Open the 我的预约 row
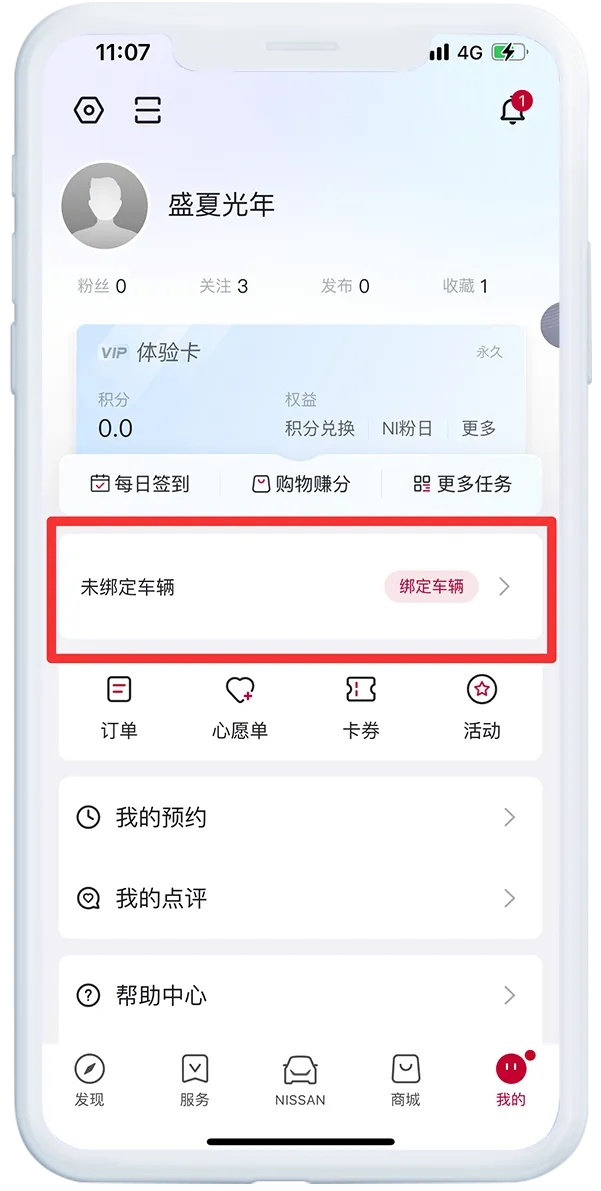 [300, 818]
